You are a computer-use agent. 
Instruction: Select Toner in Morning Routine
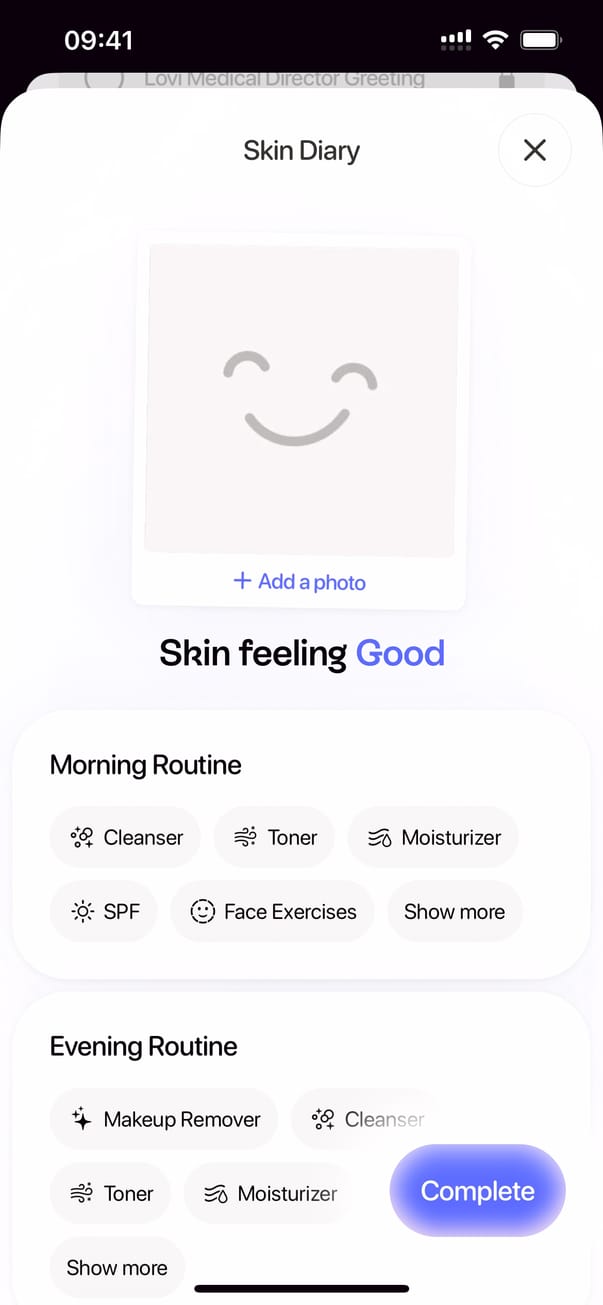[274, 838]
